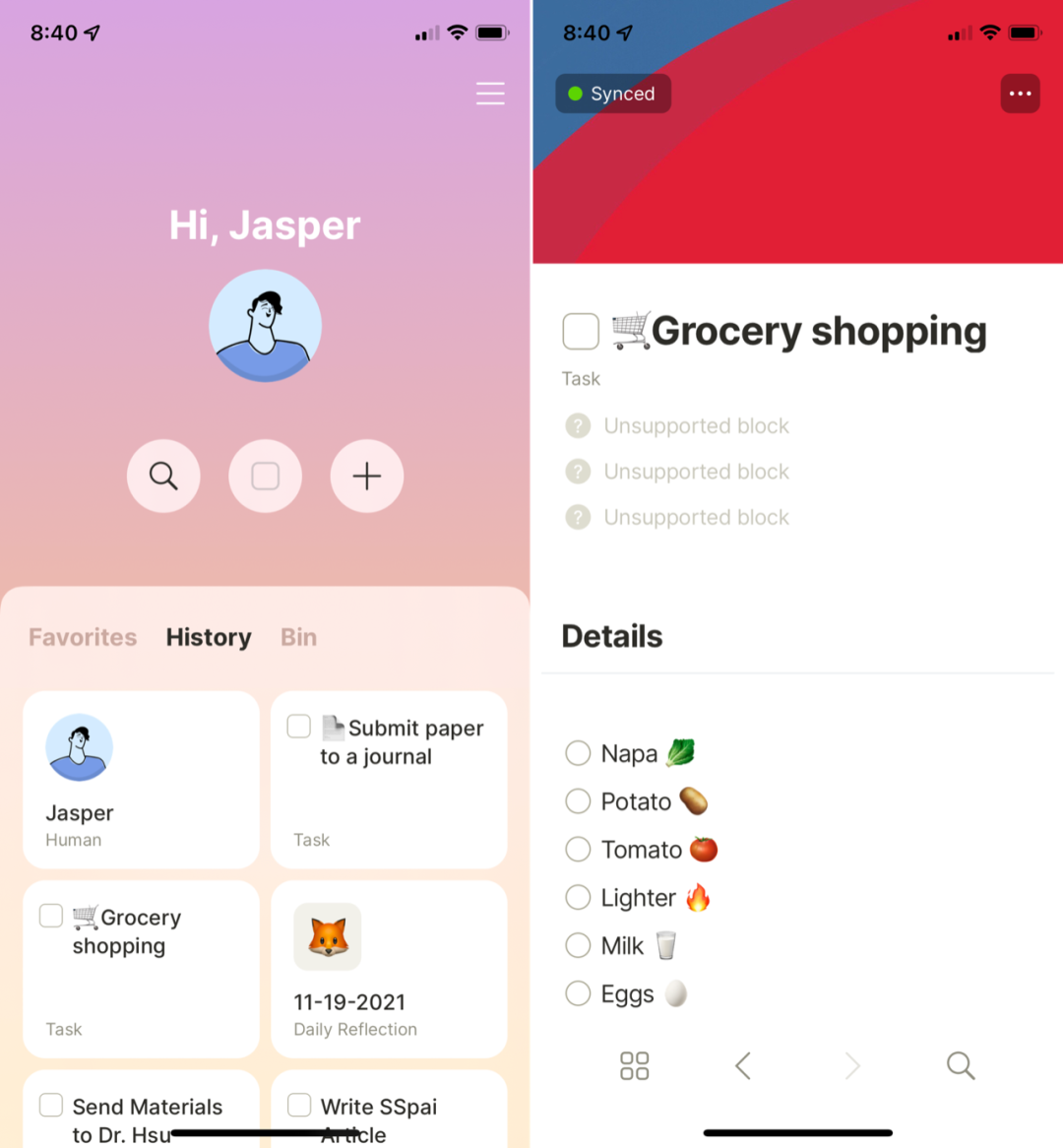Screen dimensions: 1063x1148
Task: Switch to the Bin tab
Action: pyautogui.click(x=298, y=637)
